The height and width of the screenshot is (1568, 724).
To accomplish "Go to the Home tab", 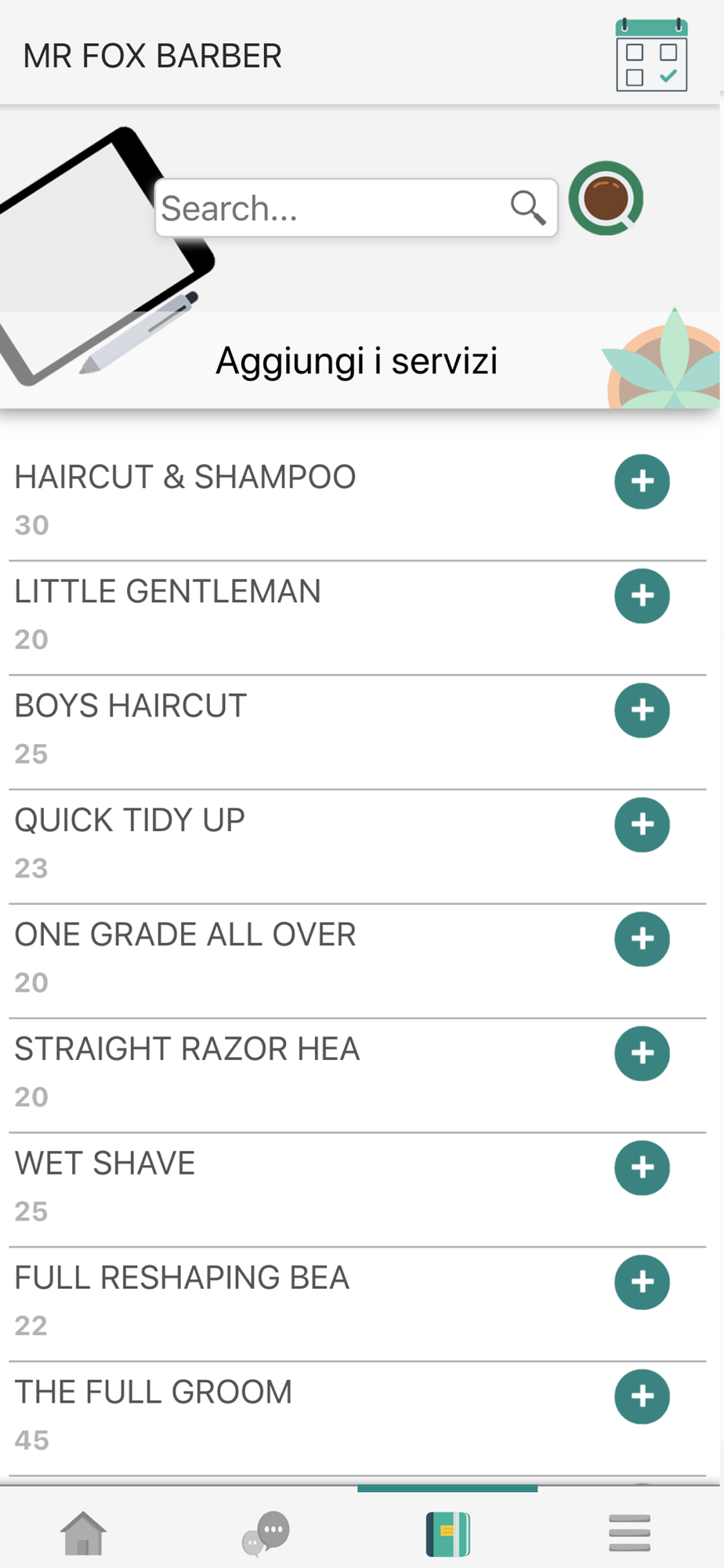I will 83,1534.
